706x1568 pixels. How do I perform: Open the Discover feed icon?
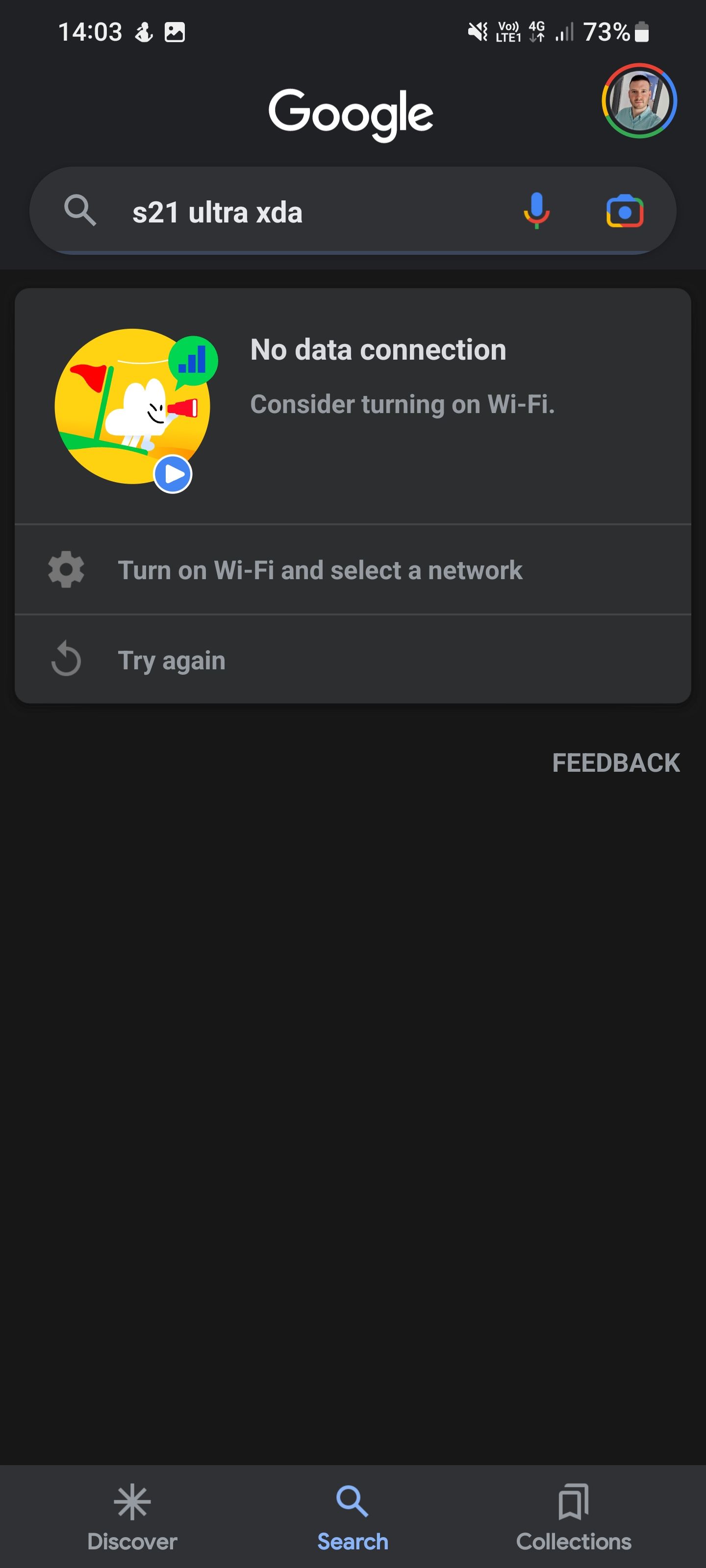[x=131, y=1501]
